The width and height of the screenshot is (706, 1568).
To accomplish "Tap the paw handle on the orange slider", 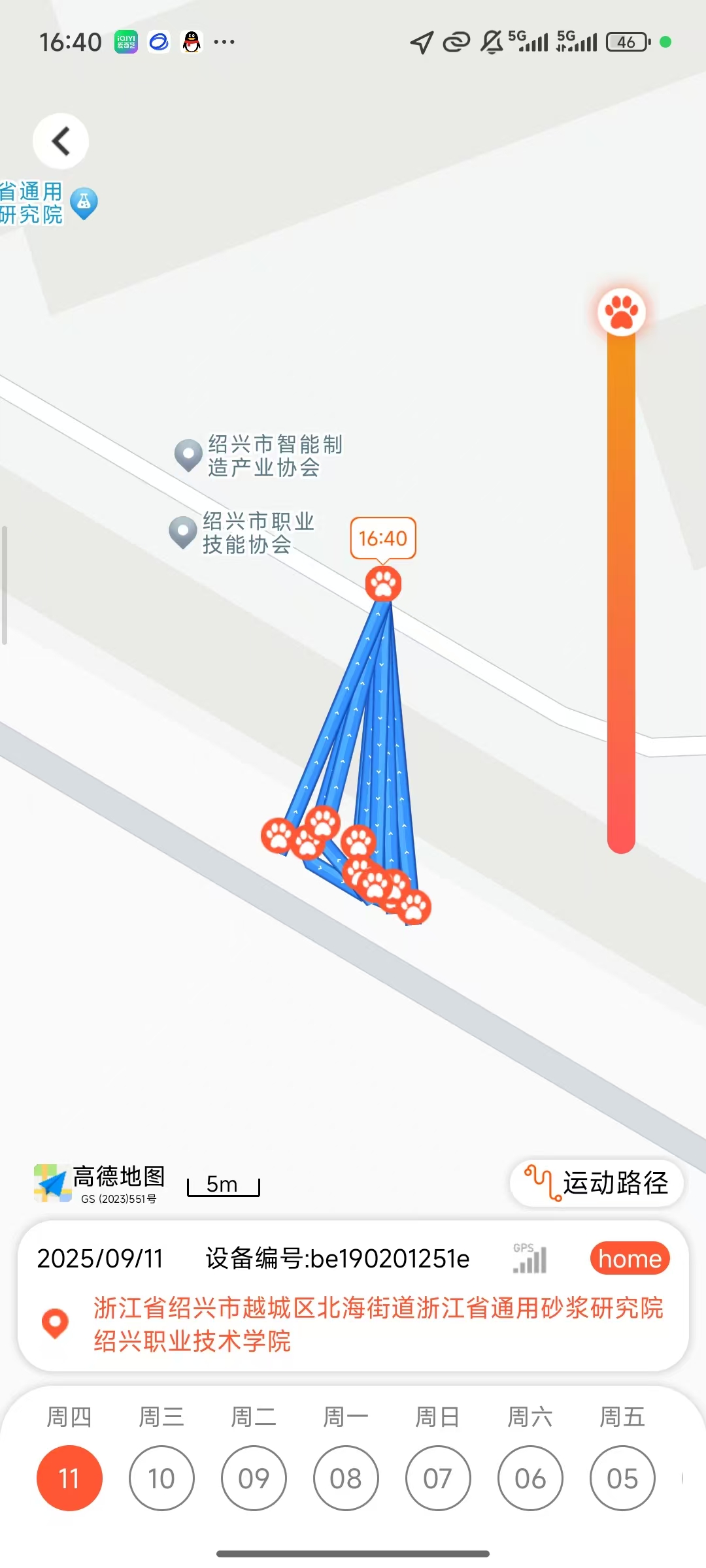I will pyautogui.click(x=621, y=312).
